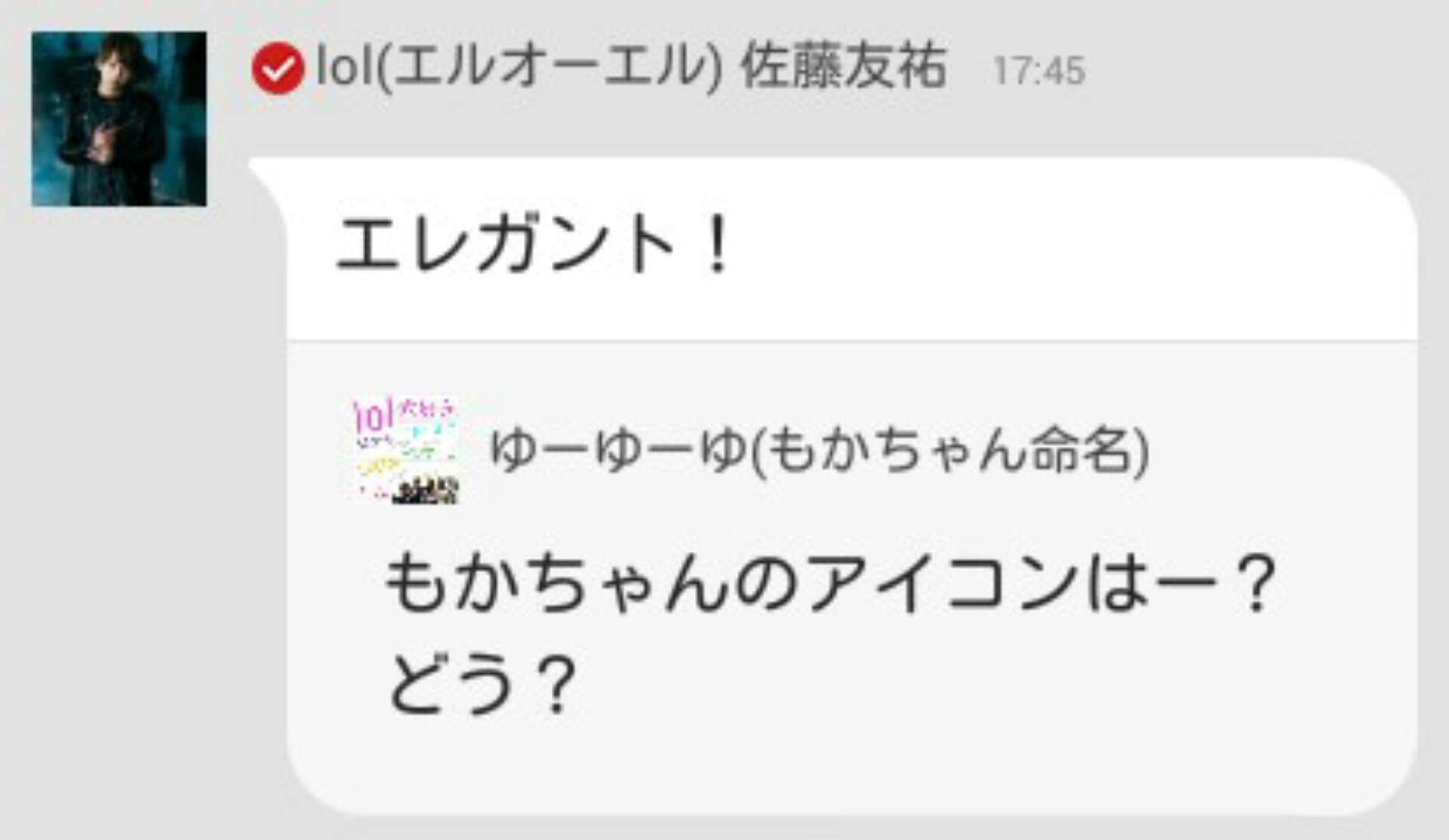Open the quoted message from ゆーゆーゆ
This screenshot has width=1449, height=840.
[830, 634]
